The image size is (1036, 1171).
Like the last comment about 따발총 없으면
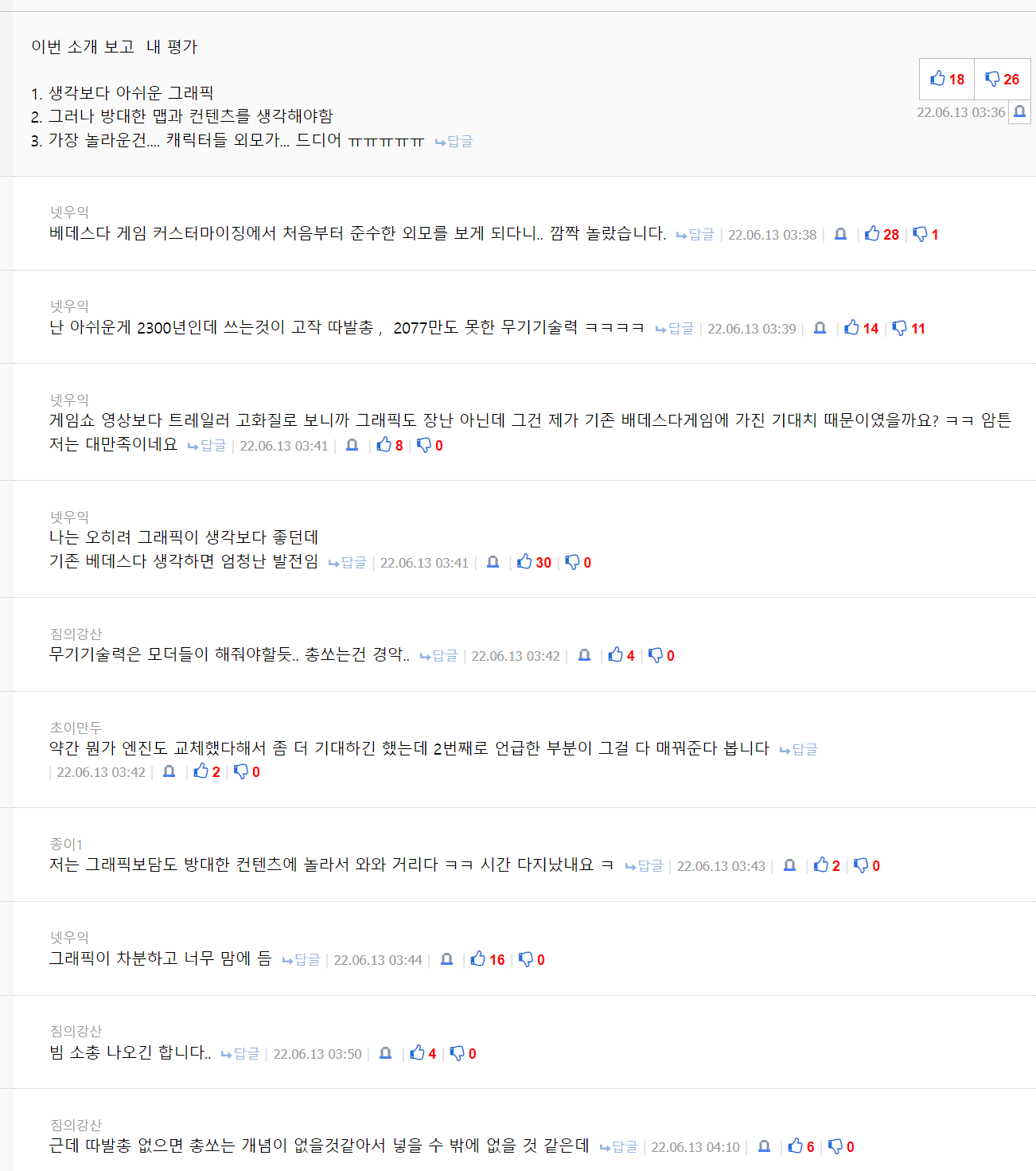[x=801, y=1146]
